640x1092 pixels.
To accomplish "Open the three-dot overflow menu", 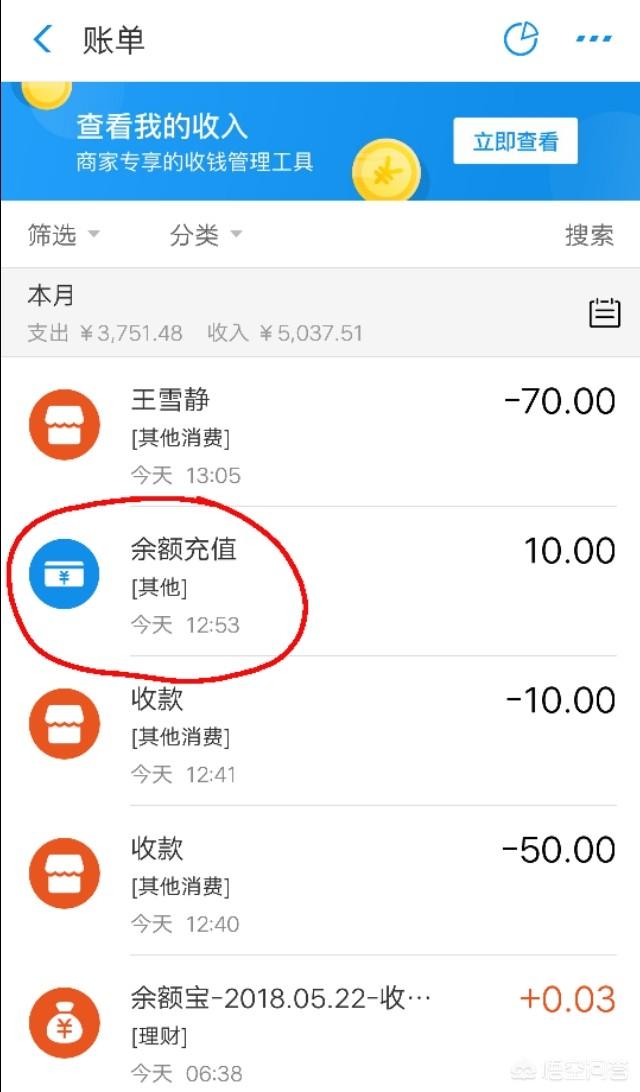I will [x=593, y=40].
